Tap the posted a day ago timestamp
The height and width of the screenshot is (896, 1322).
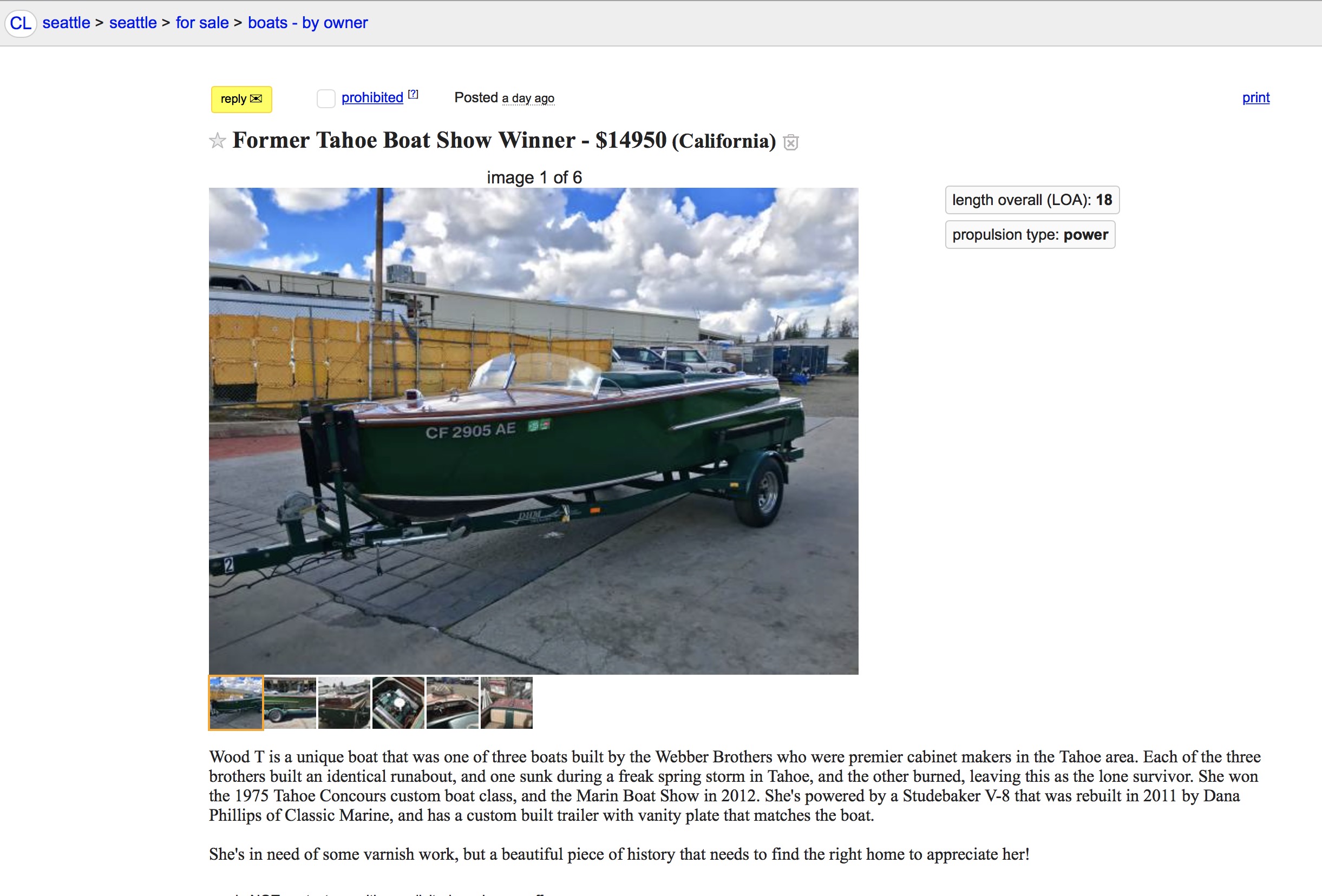[527, 98]
